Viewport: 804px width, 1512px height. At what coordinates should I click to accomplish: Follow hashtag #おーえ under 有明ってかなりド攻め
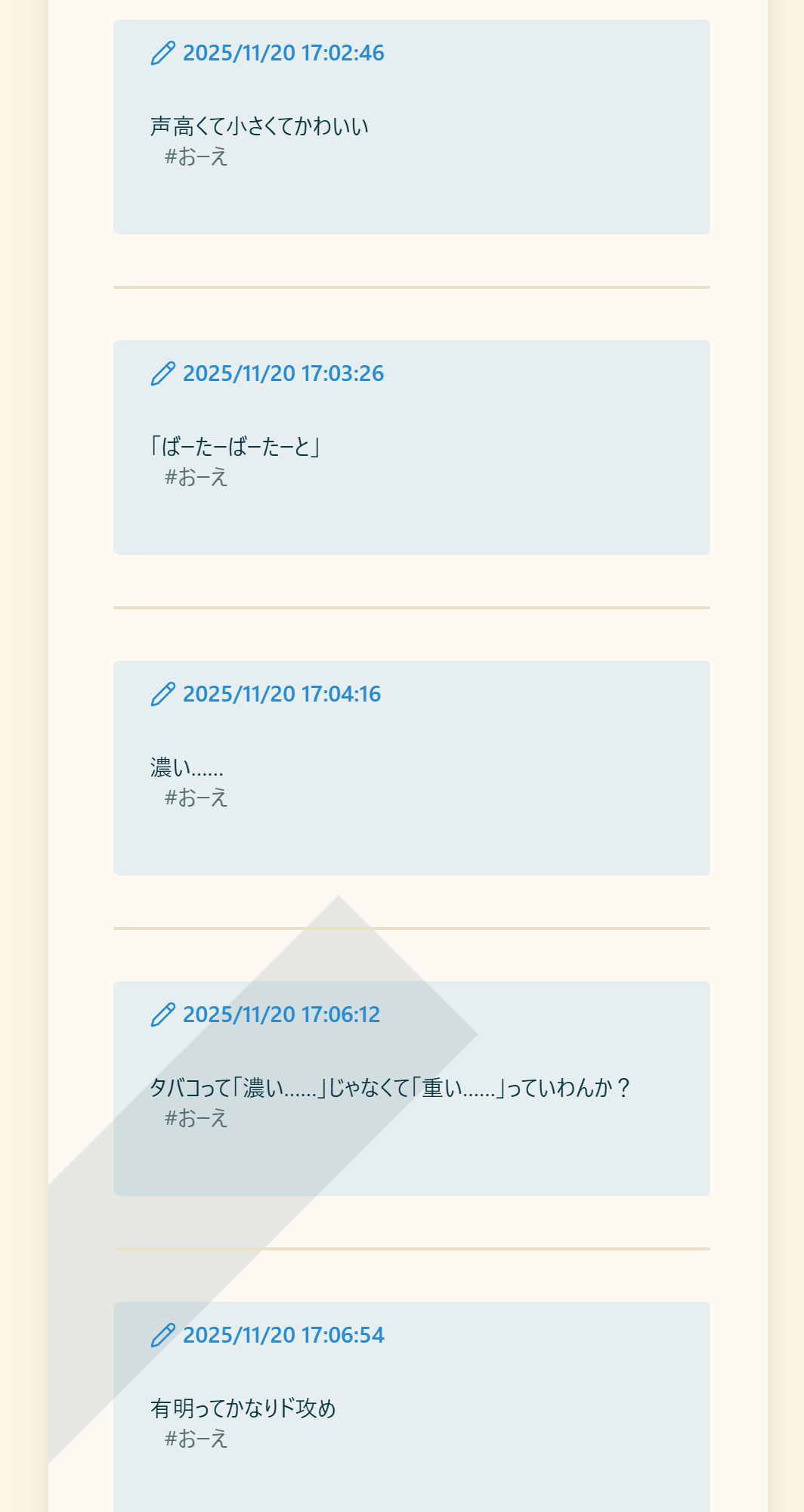(196, 1439)
